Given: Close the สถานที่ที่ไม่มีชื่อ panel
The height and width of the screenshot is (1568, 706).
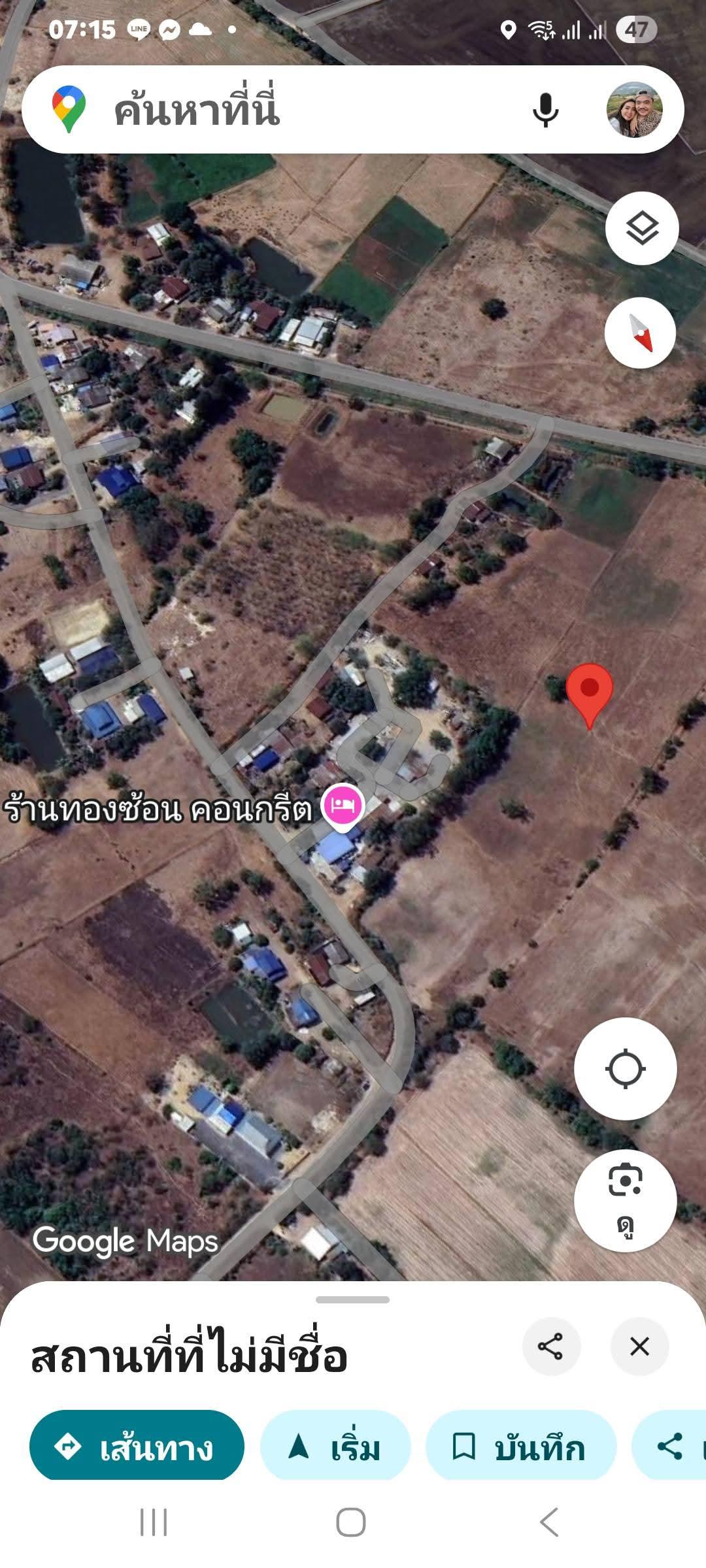Looking at the screenshot, I should (639, 1347).
